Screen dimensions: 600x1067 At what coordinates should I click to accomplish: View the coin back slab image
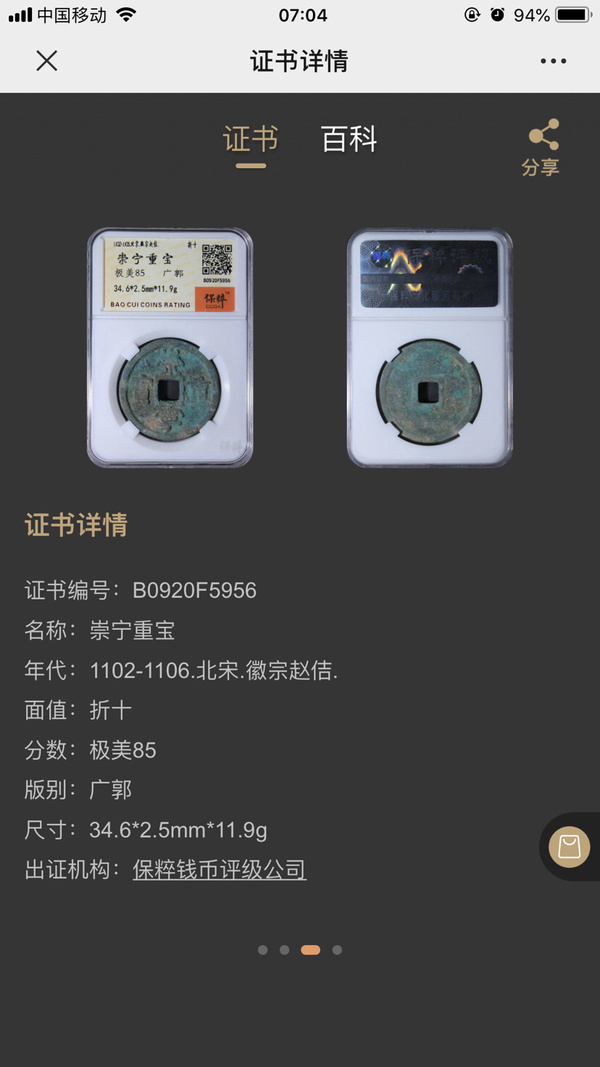tap(429, 347)
